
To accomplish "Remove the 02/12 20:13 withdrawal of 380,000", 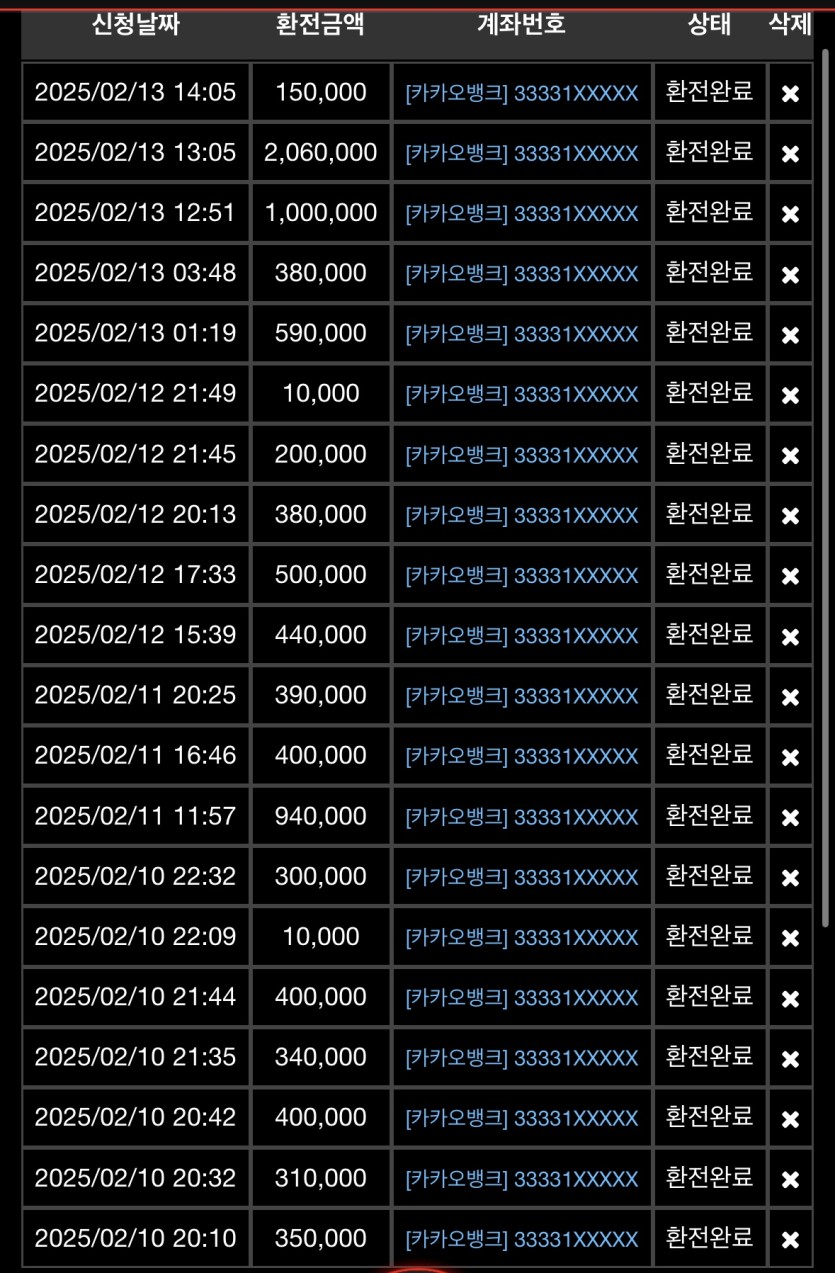I will pyautogui.click(x=790, y=516).
